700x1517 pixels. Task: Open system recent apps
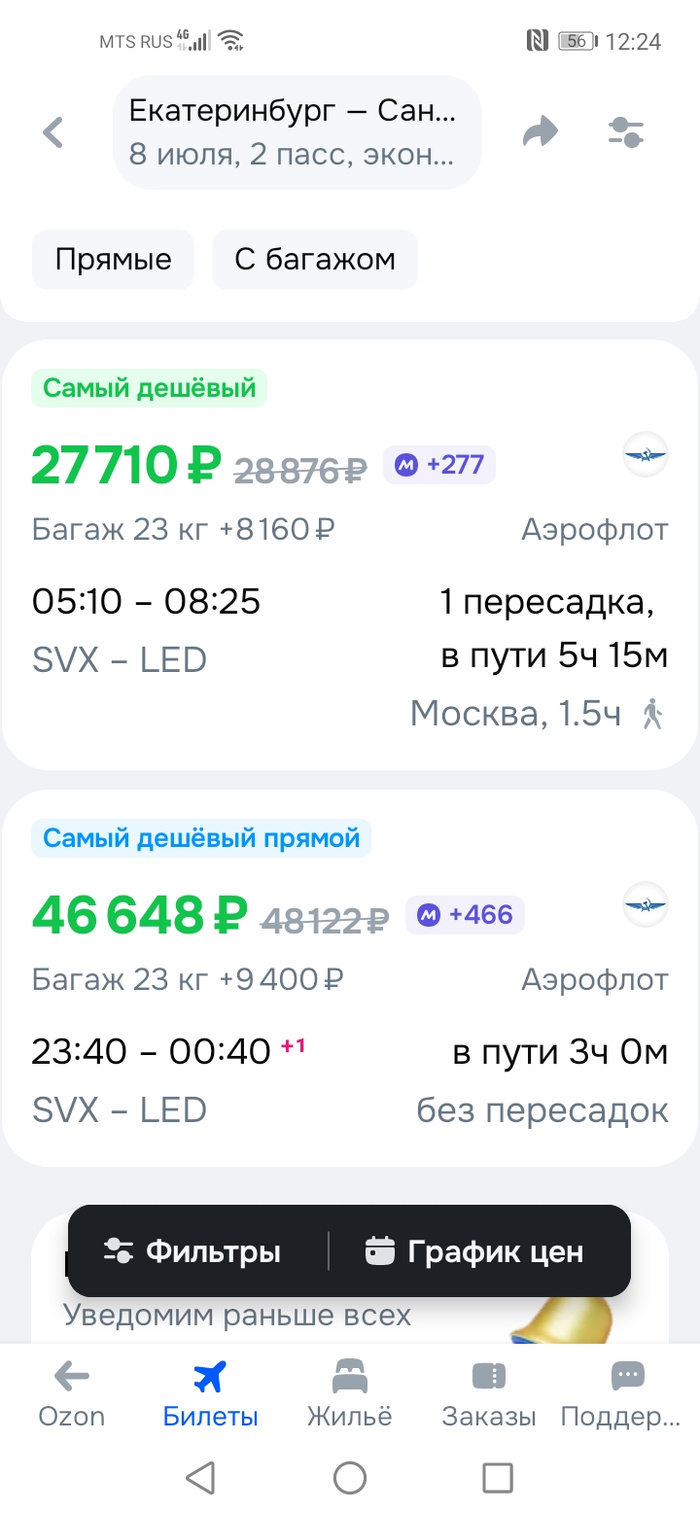(x=497, y=1477)
